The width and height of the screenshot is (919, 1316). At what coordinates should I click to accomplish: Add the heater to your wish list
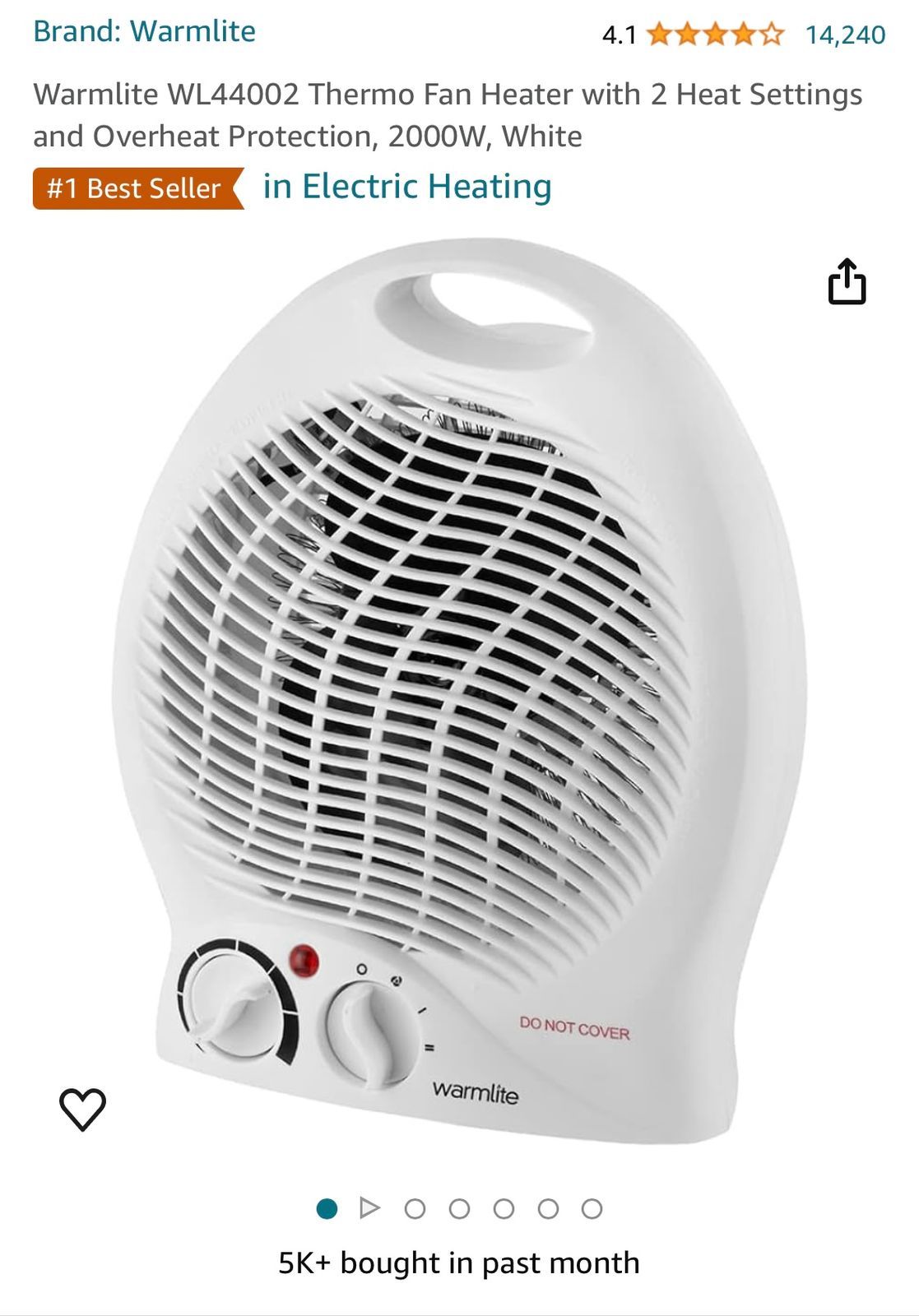[83, 1109]
